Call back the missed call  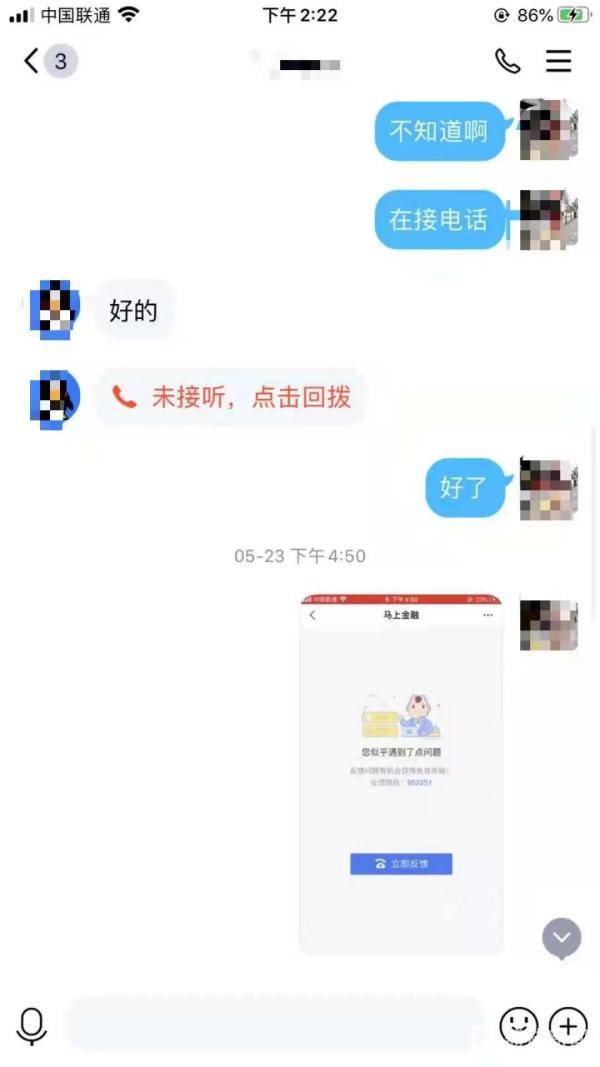232,397
